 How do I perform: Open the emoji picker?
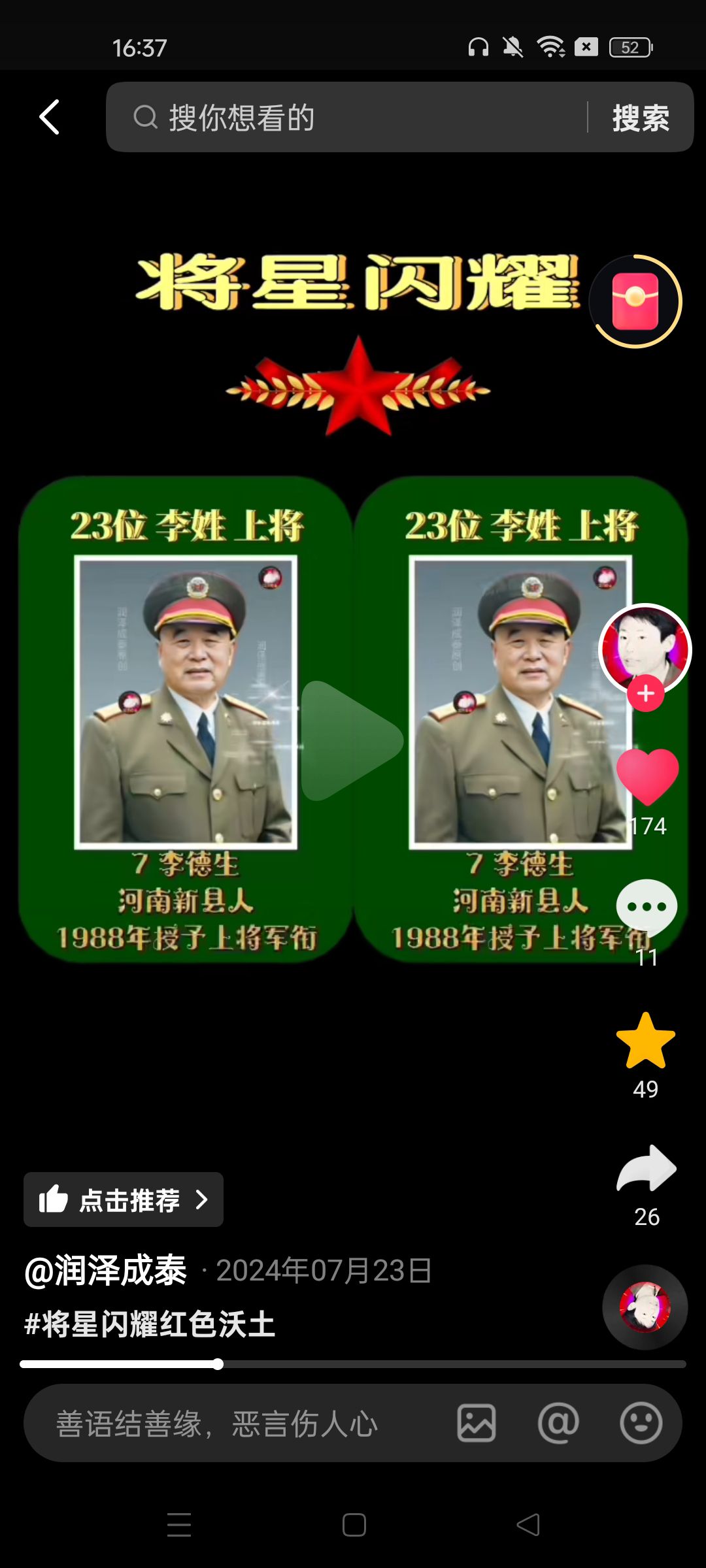click(x=641, y=1424)
